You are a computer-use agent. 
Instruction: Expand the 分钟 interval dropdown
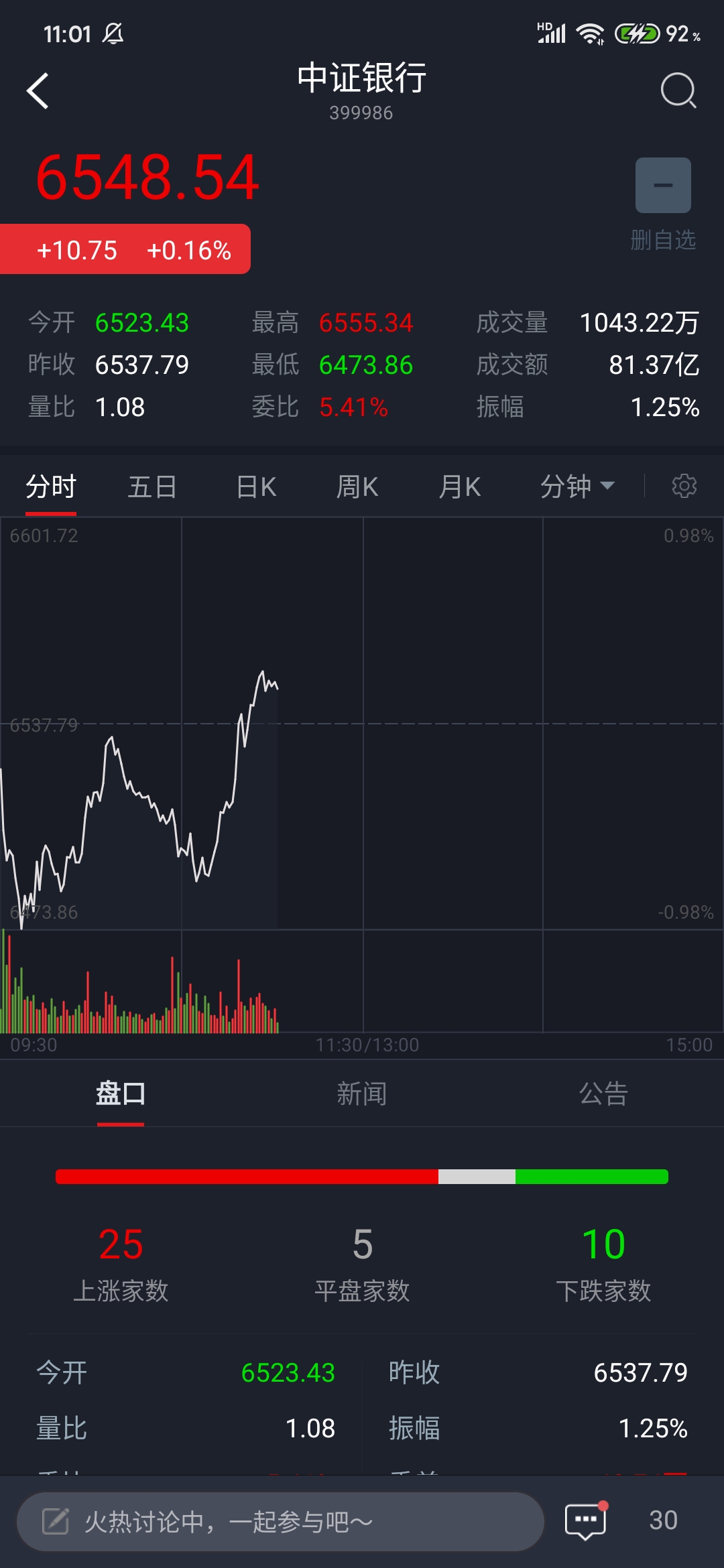coord(577,487)
